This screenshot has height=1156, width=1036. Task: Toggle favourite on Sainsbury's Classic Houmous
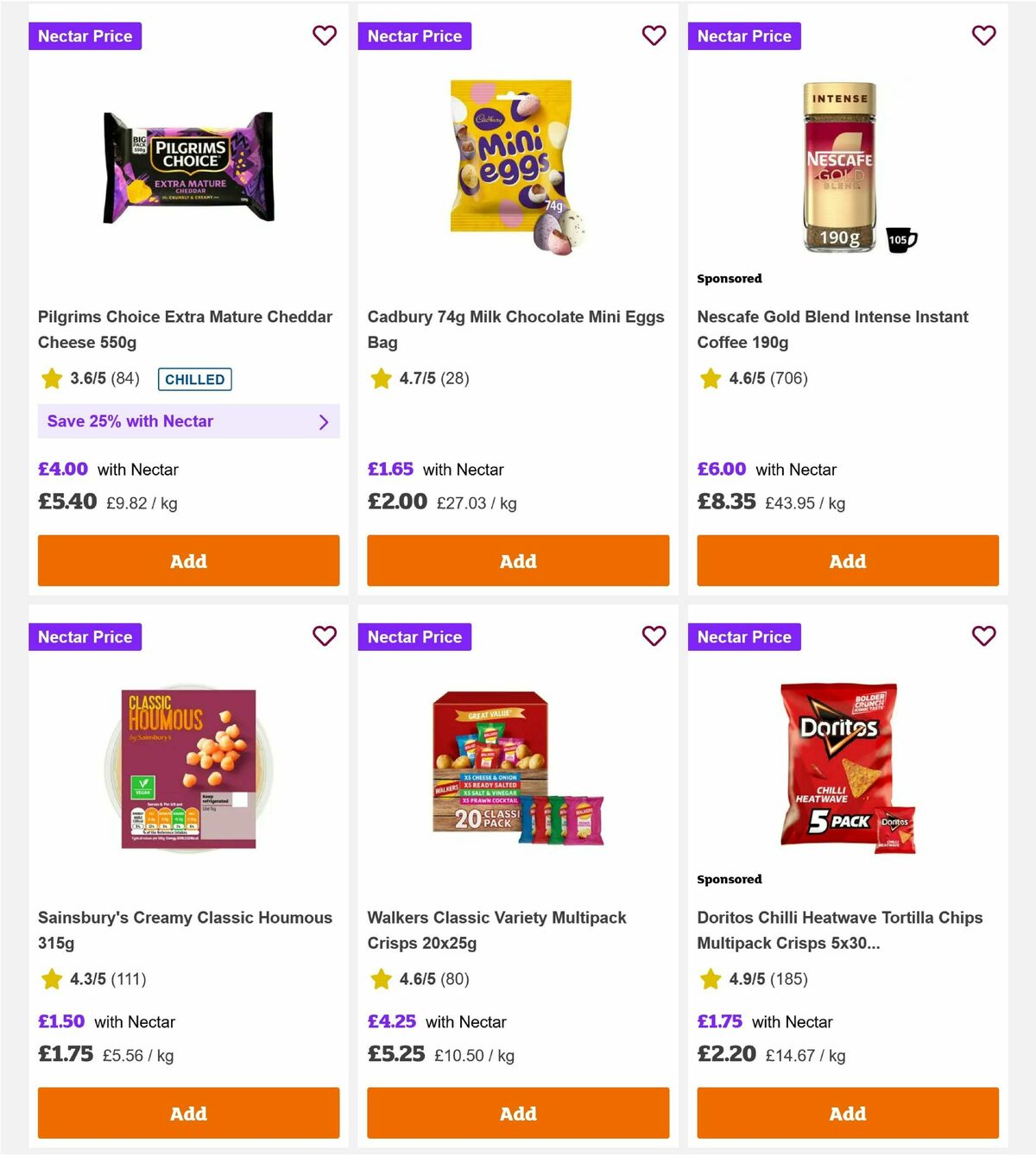point(325,636)
